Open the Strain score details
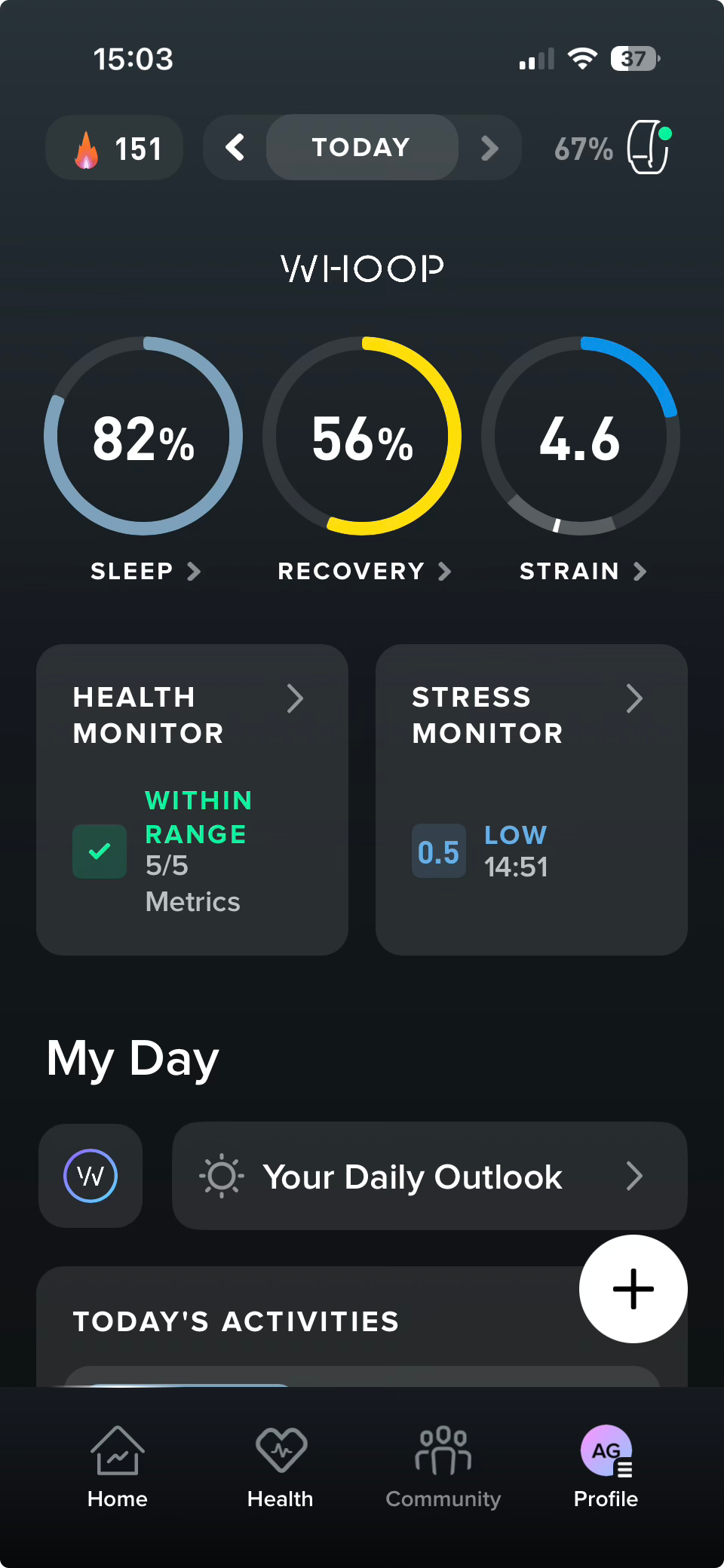The image size is (724, 1568). click(581, 437)
